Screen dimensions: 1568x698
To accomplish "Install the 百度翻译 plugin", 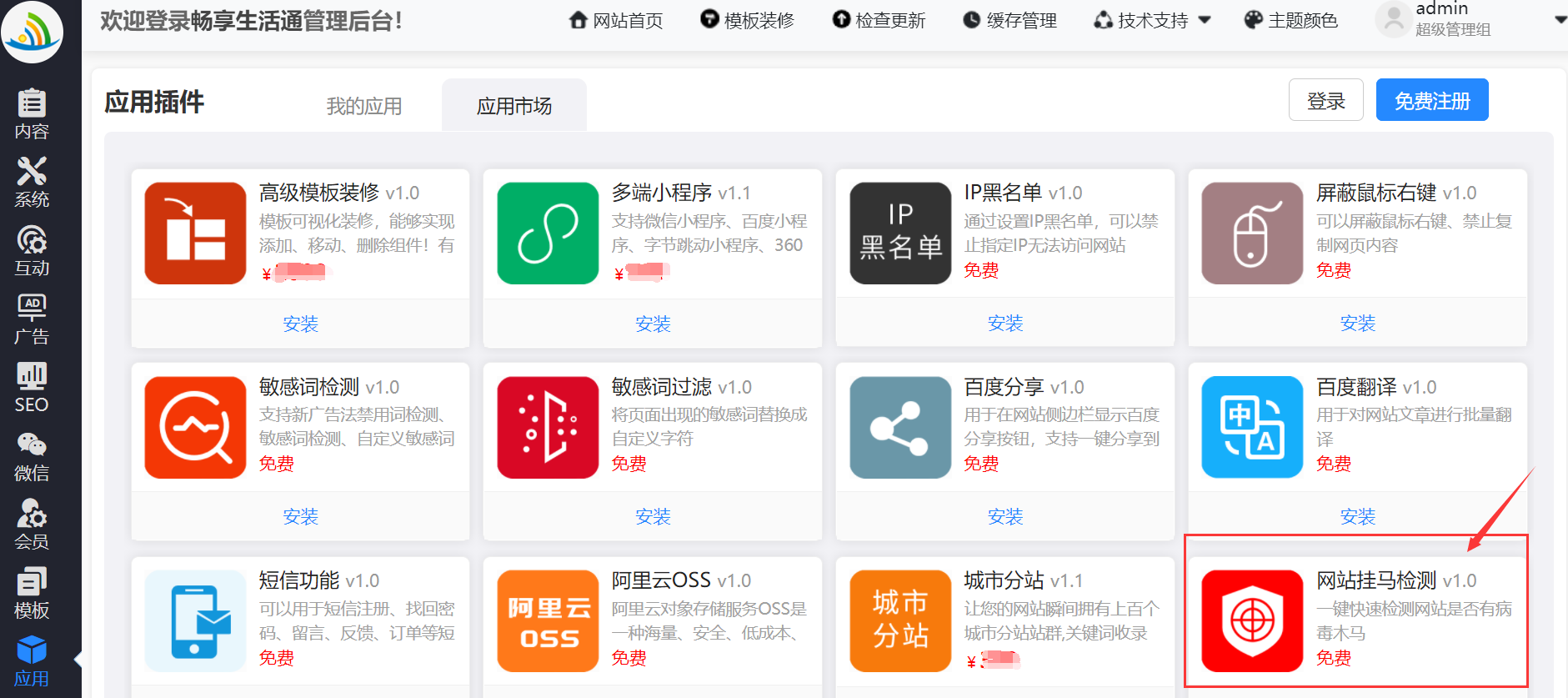I will pyautogui.click(x=1357, y=516).
